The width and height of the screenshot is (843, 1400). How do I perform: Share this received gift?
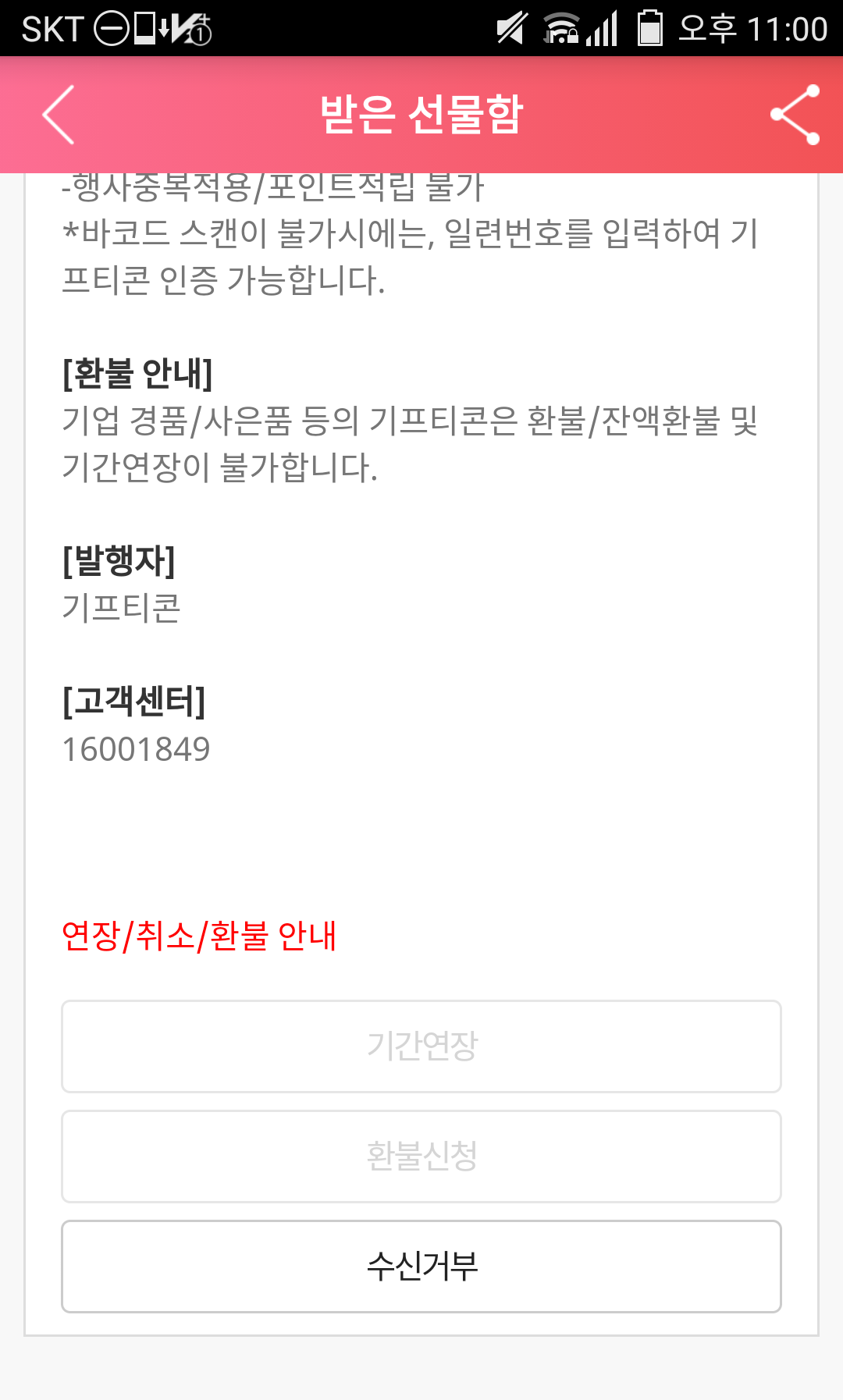click(x=795, y=115)
